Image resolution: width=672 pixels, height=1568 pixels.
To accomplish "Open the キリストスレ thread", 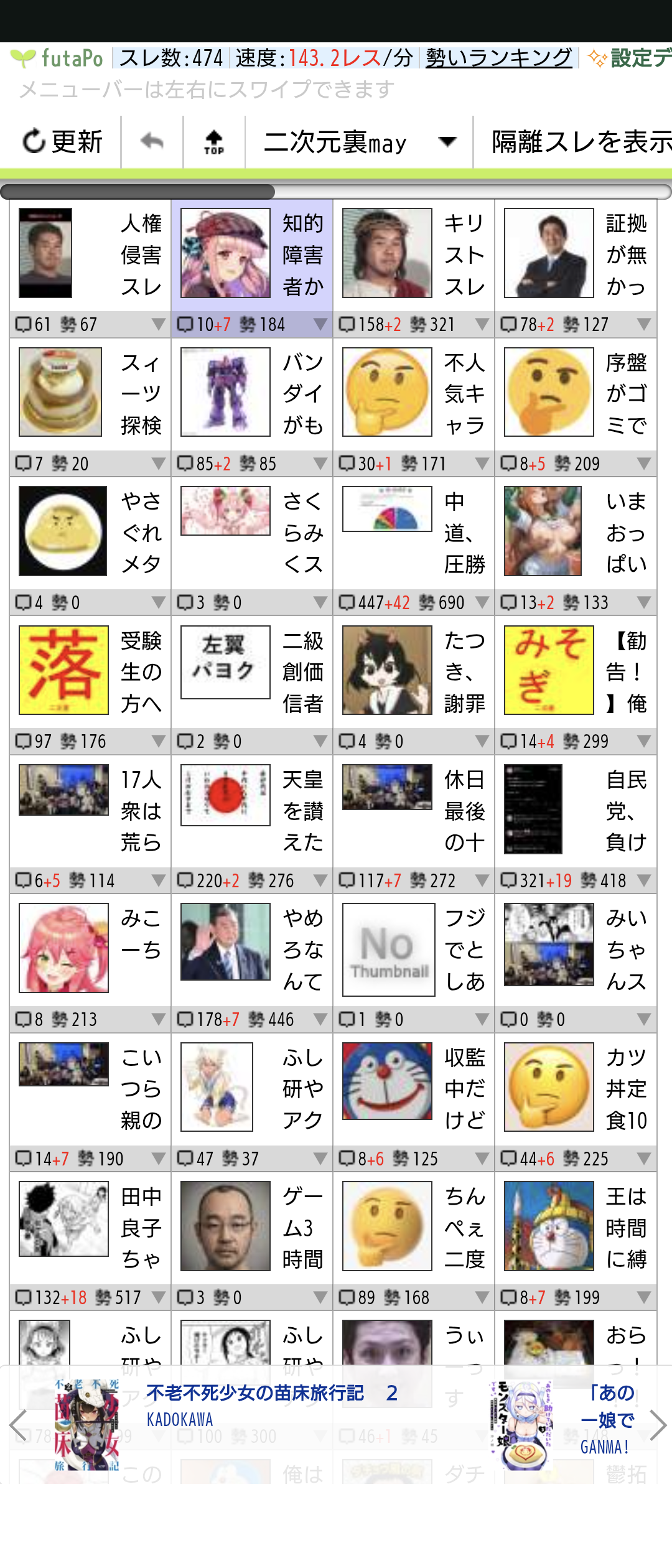I will point(414,254).
